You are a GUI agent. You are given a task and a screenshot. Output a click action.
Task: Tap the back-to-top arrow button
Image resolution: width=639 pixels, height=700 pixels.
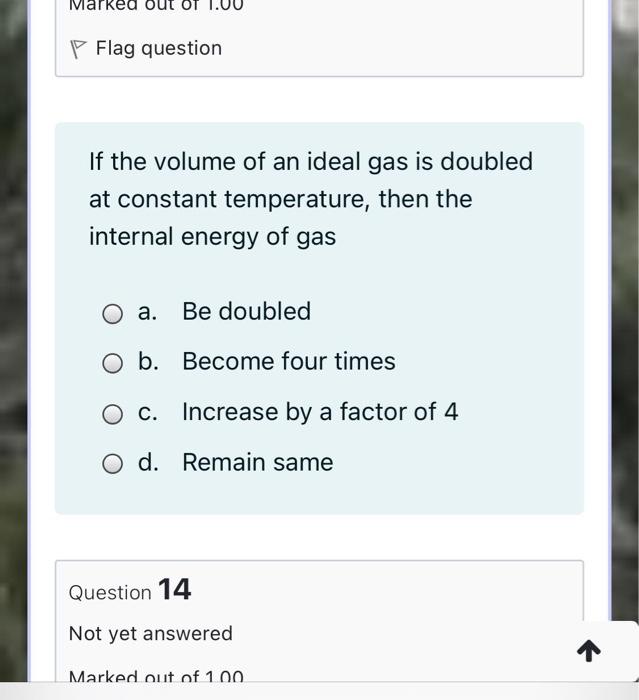(x=589, y=651)
